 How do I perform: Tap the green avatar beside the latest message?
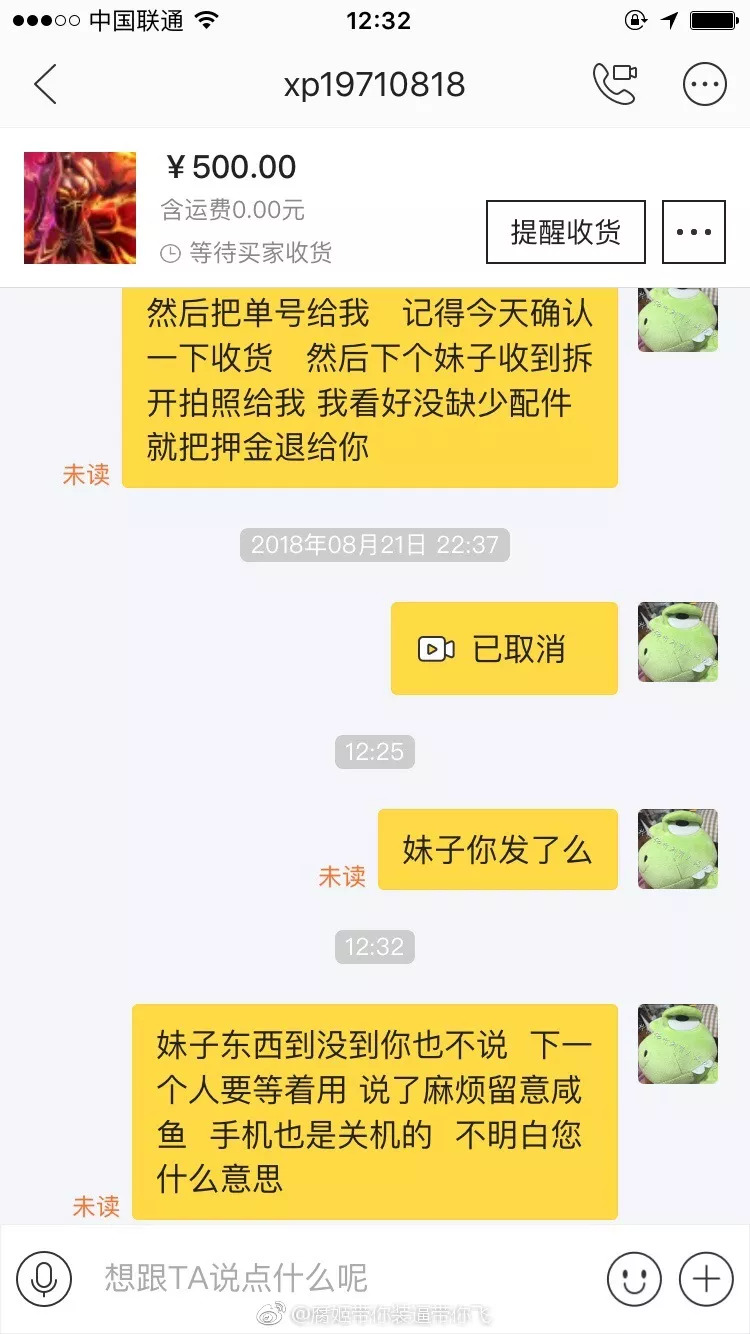(677, 1043)
